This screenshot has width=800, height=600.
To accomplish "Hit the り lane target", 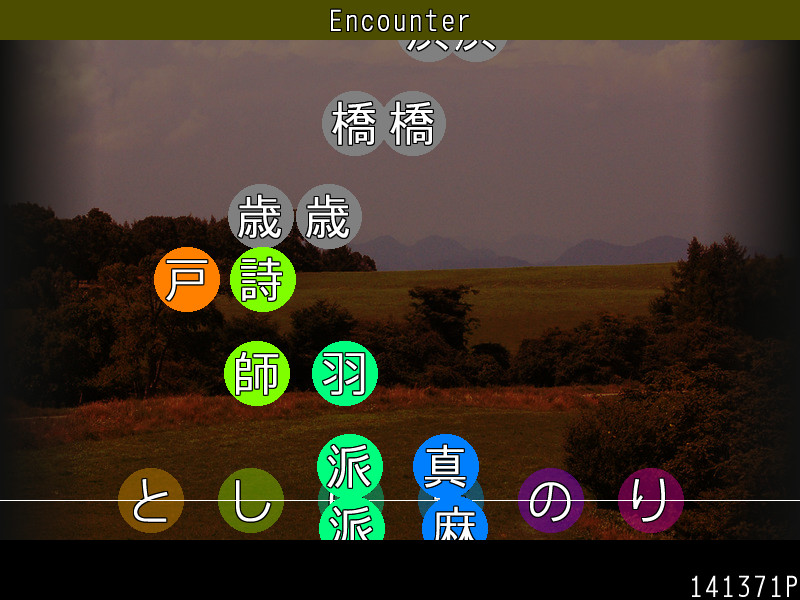I will coord(651,501).
